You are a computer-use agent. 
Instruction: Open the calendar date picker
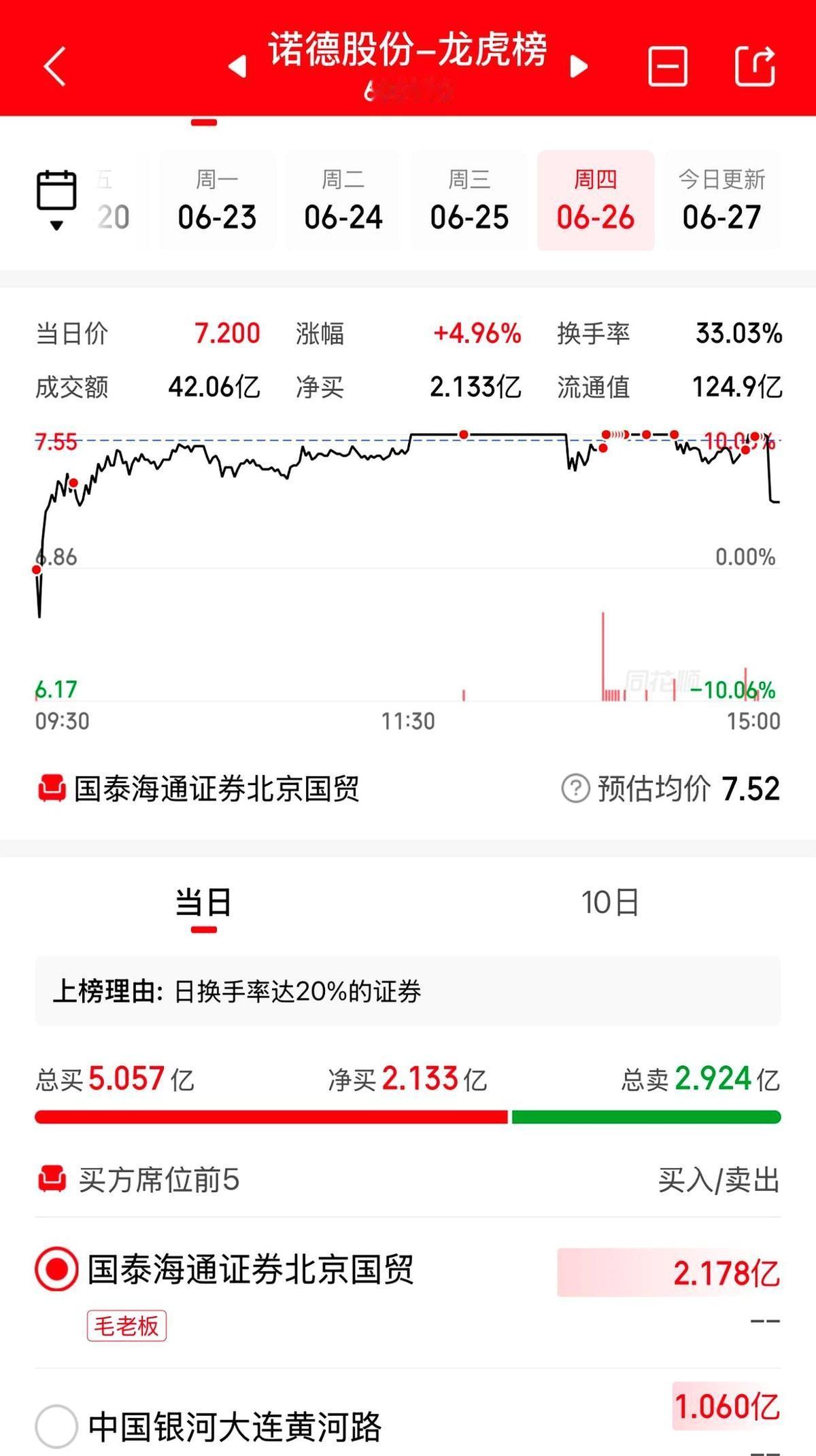[56, 199]
